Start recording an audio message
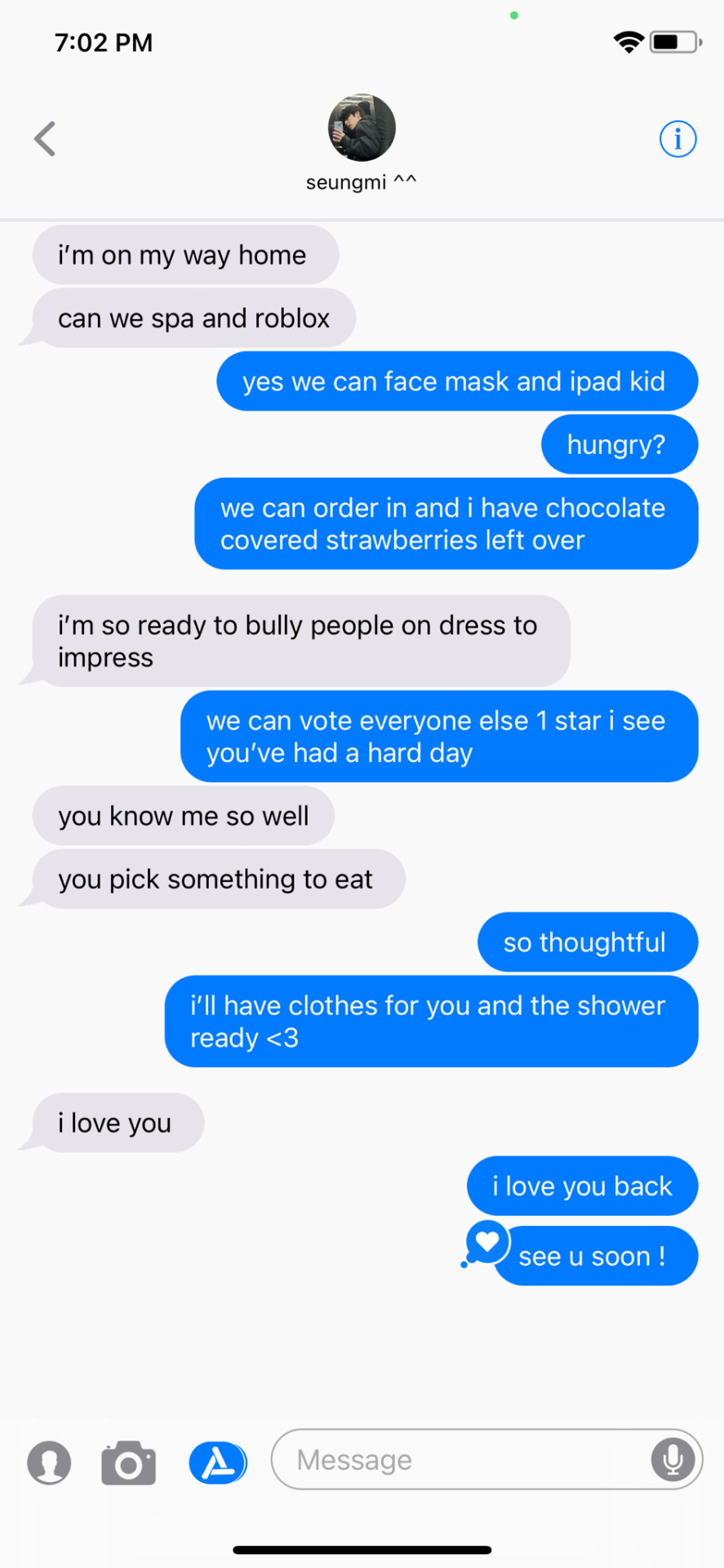The height and width of the screenshot is (1568, 724). 673,1459
